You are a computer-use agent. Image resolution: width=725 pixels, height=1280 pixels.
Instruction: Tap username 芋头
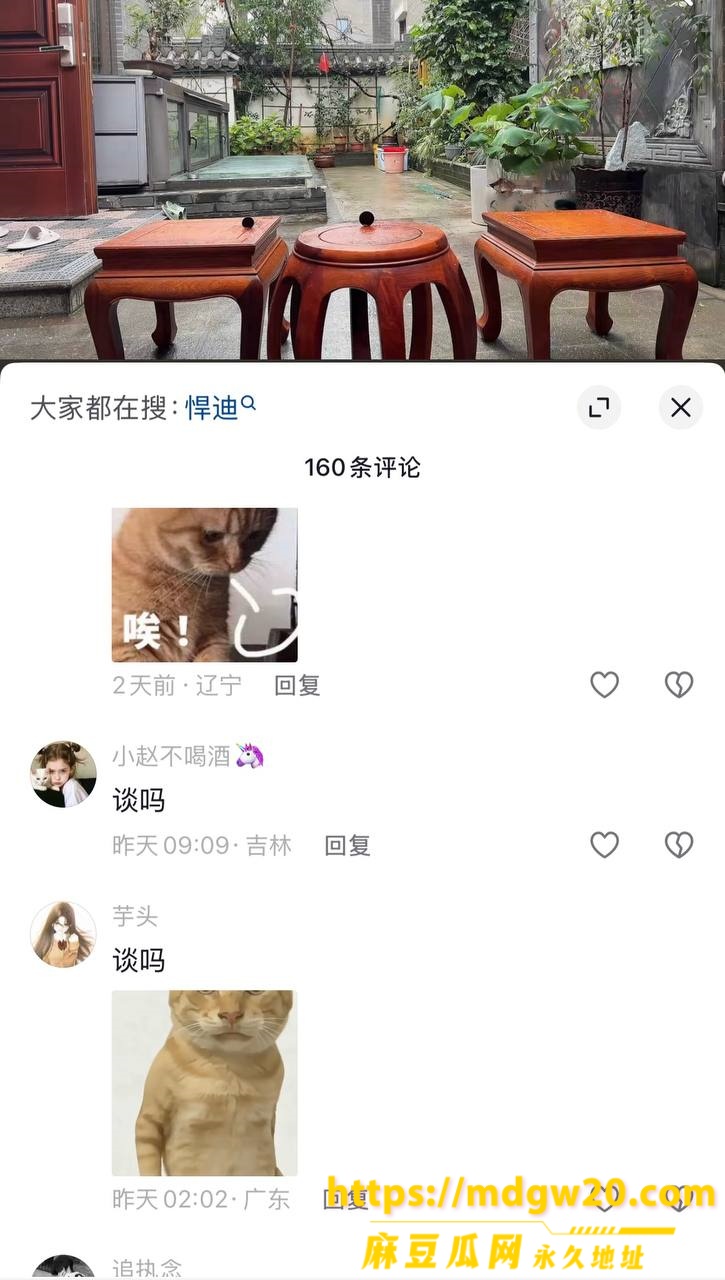(135, 916)
